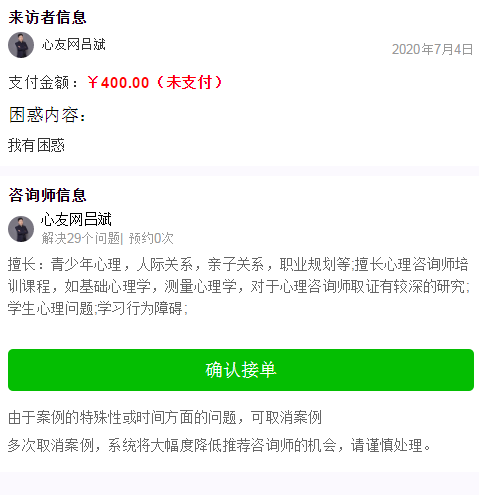Tap the green 确认接单 button
This screenshot has width=479, height=495.
[x=241, y=370]
